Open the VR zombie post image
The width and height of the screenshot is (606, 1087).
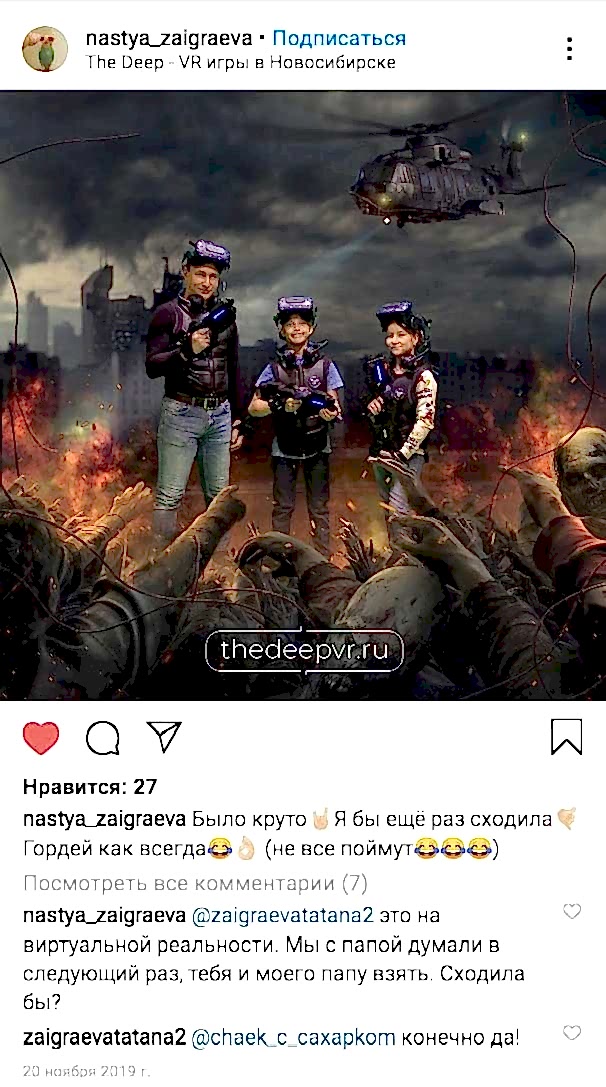303,395
